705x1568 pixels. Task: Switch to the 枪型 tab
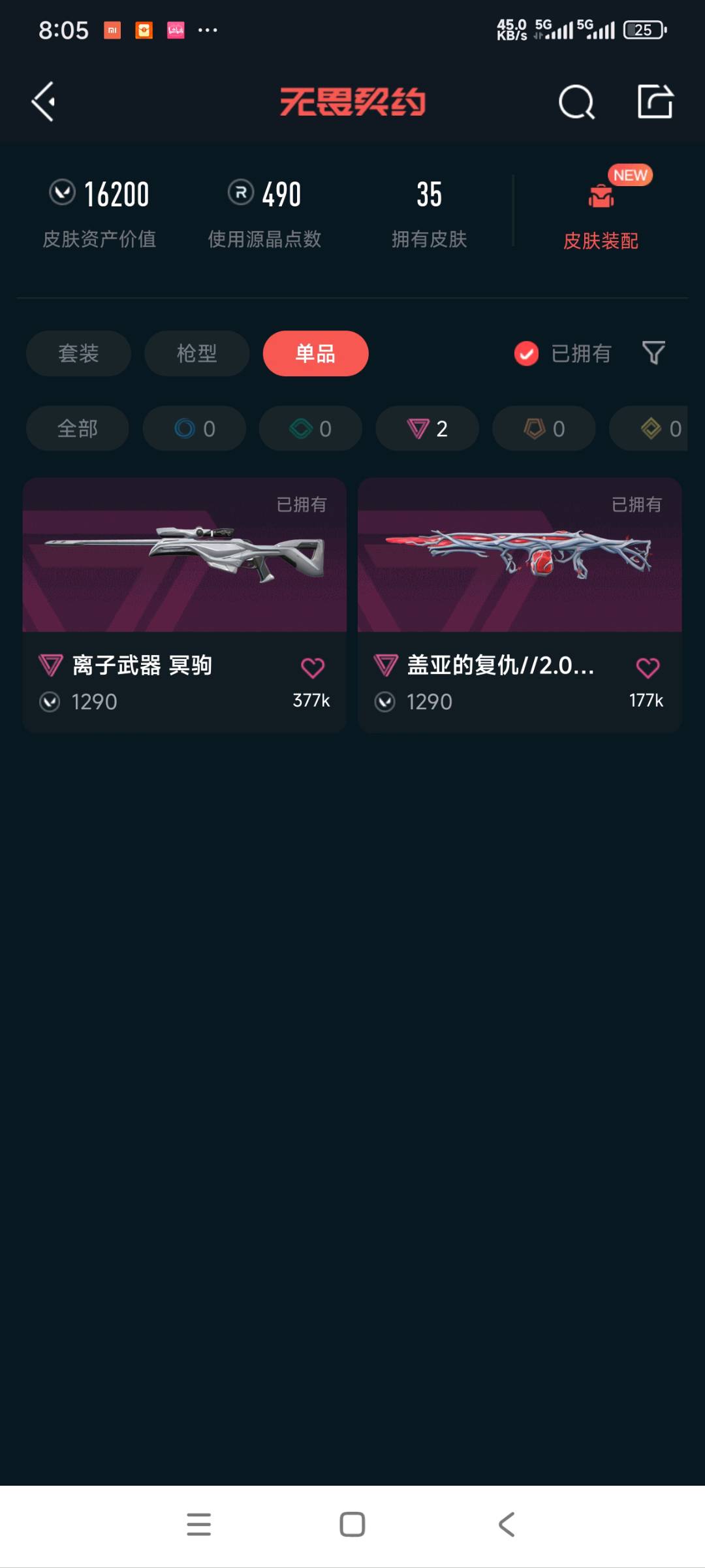click(x=196, y=353)
